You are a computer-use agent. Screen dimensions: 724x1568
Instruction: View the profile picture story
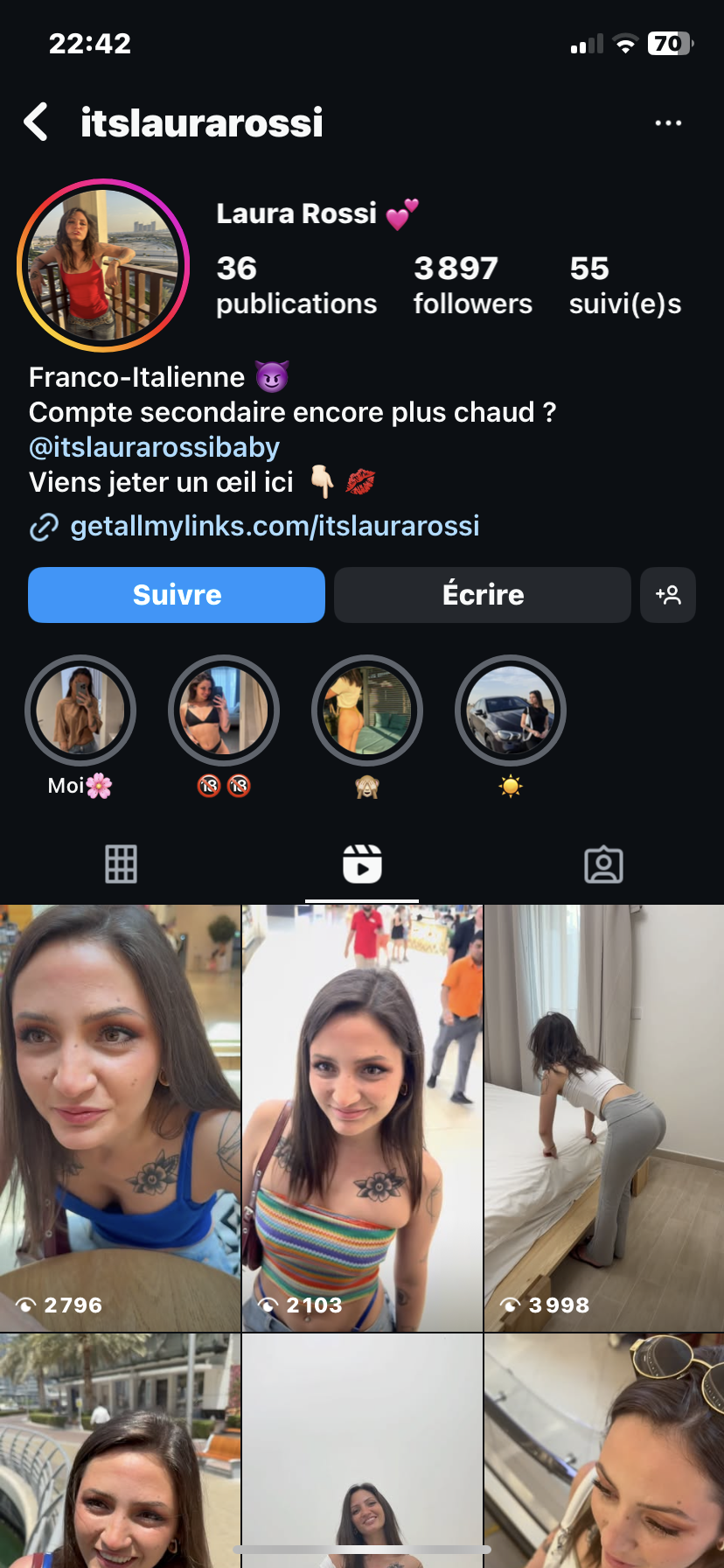tap(103, 266)
